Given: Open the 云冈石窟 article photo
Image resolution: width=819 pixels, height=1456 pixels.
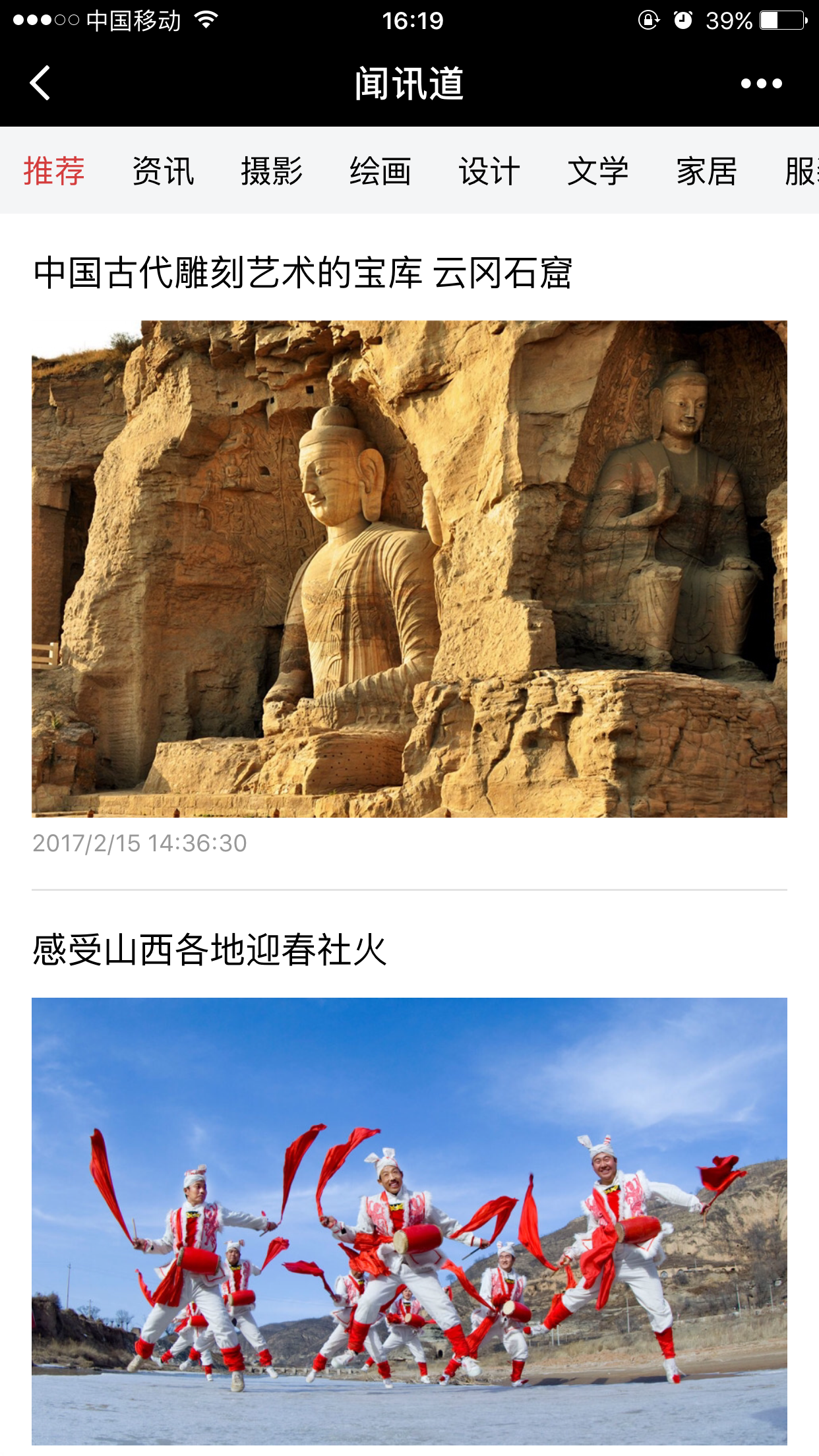Looking at the screenshot, I should (409, 569).
